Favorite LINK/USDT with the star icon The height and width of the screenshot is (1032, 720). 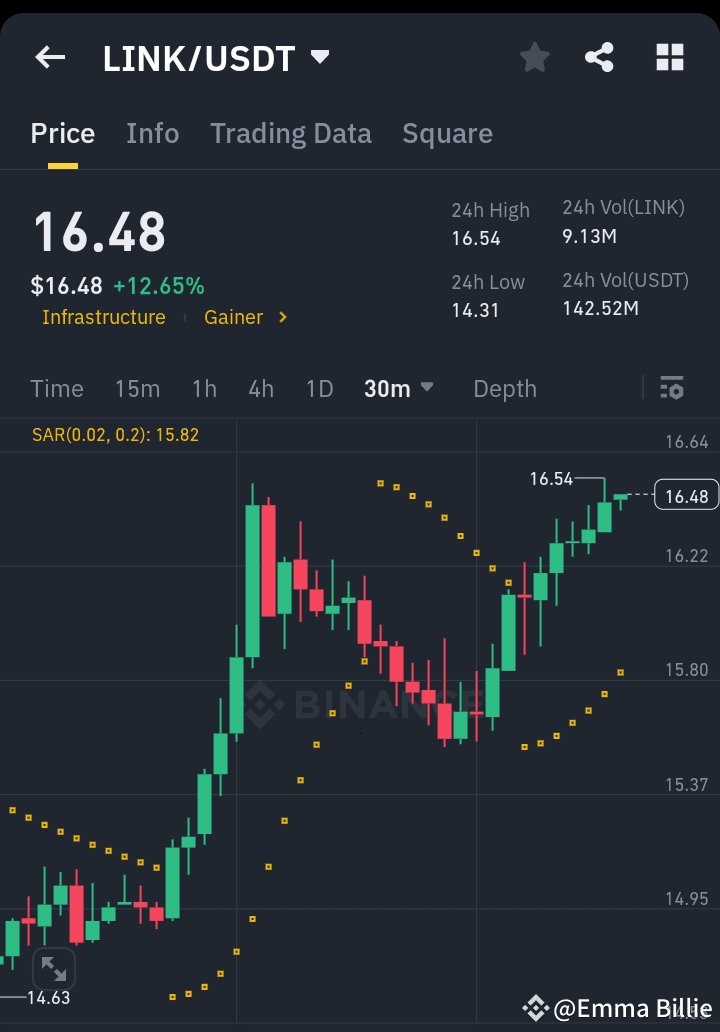click(x=534, y=57)
